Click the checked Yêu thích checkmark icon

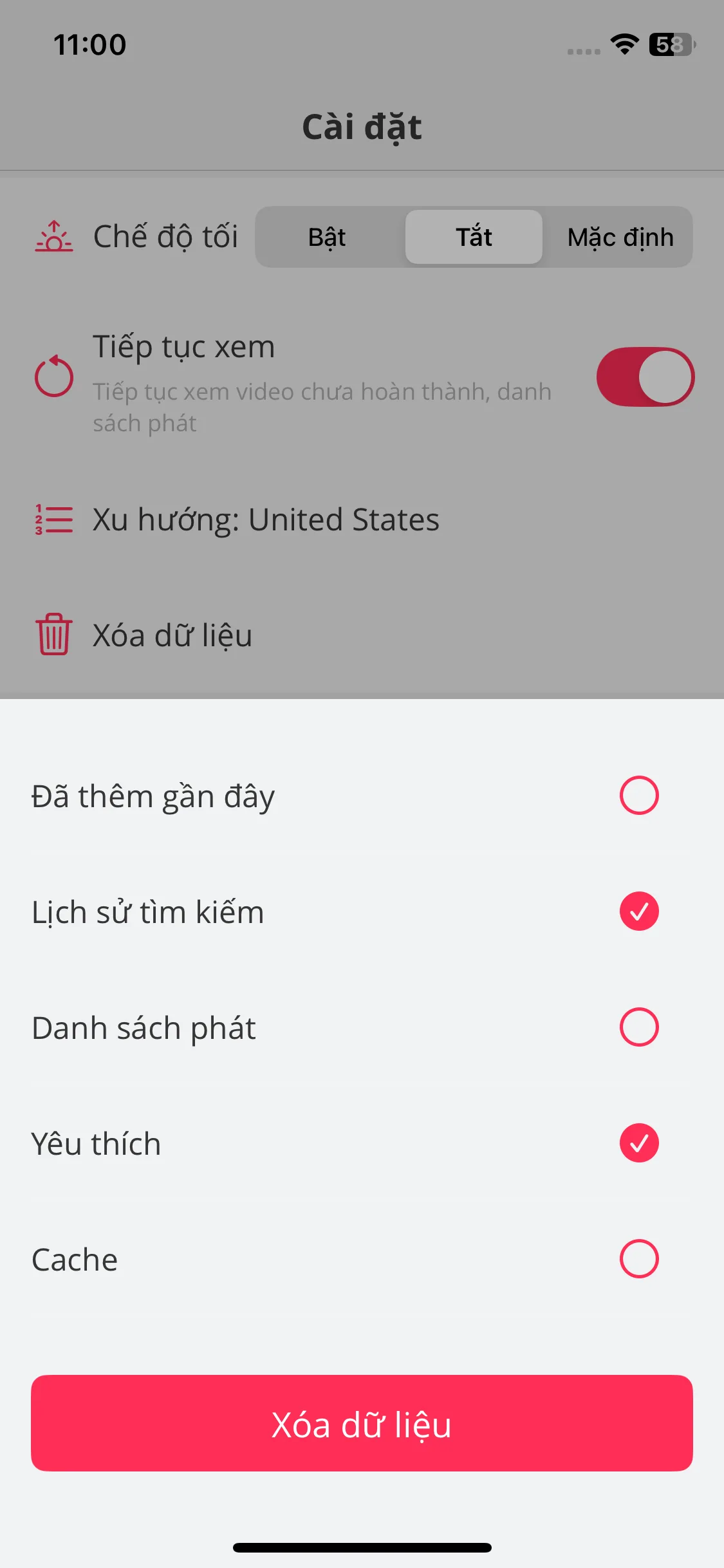639,1143
